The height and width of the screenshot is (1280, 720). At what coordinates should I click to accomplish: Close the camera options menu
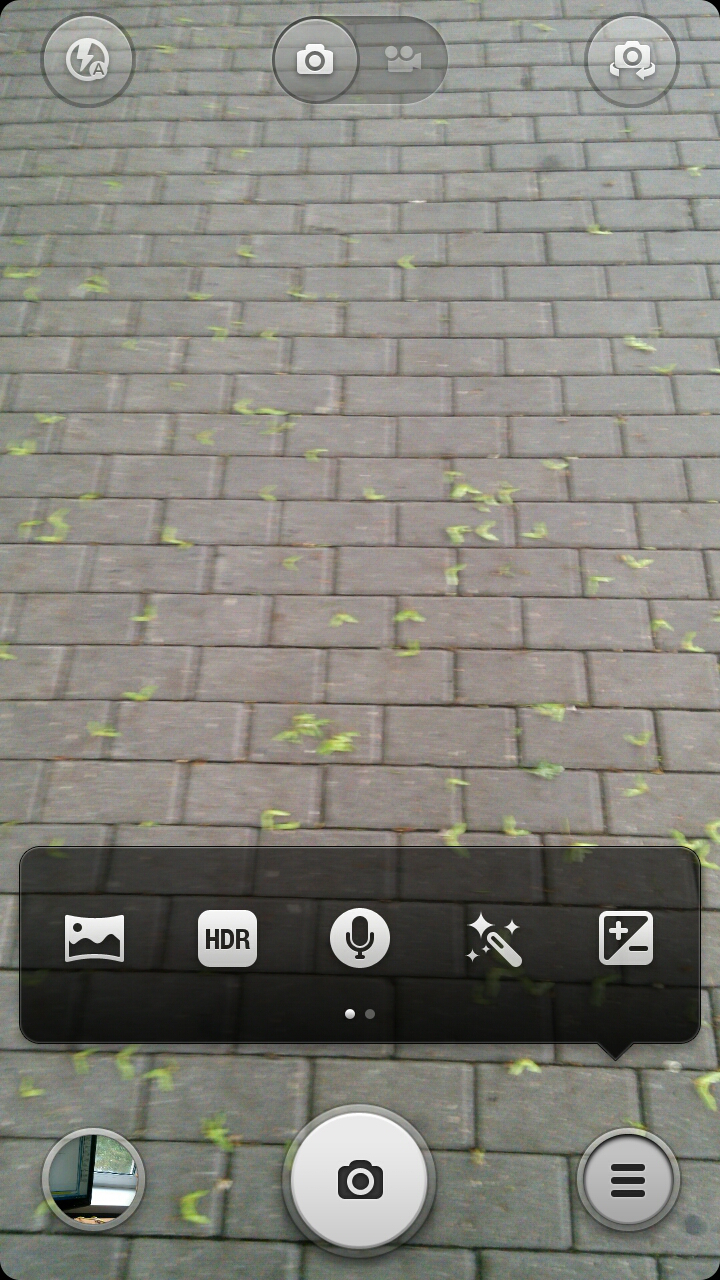[628, 1180]
